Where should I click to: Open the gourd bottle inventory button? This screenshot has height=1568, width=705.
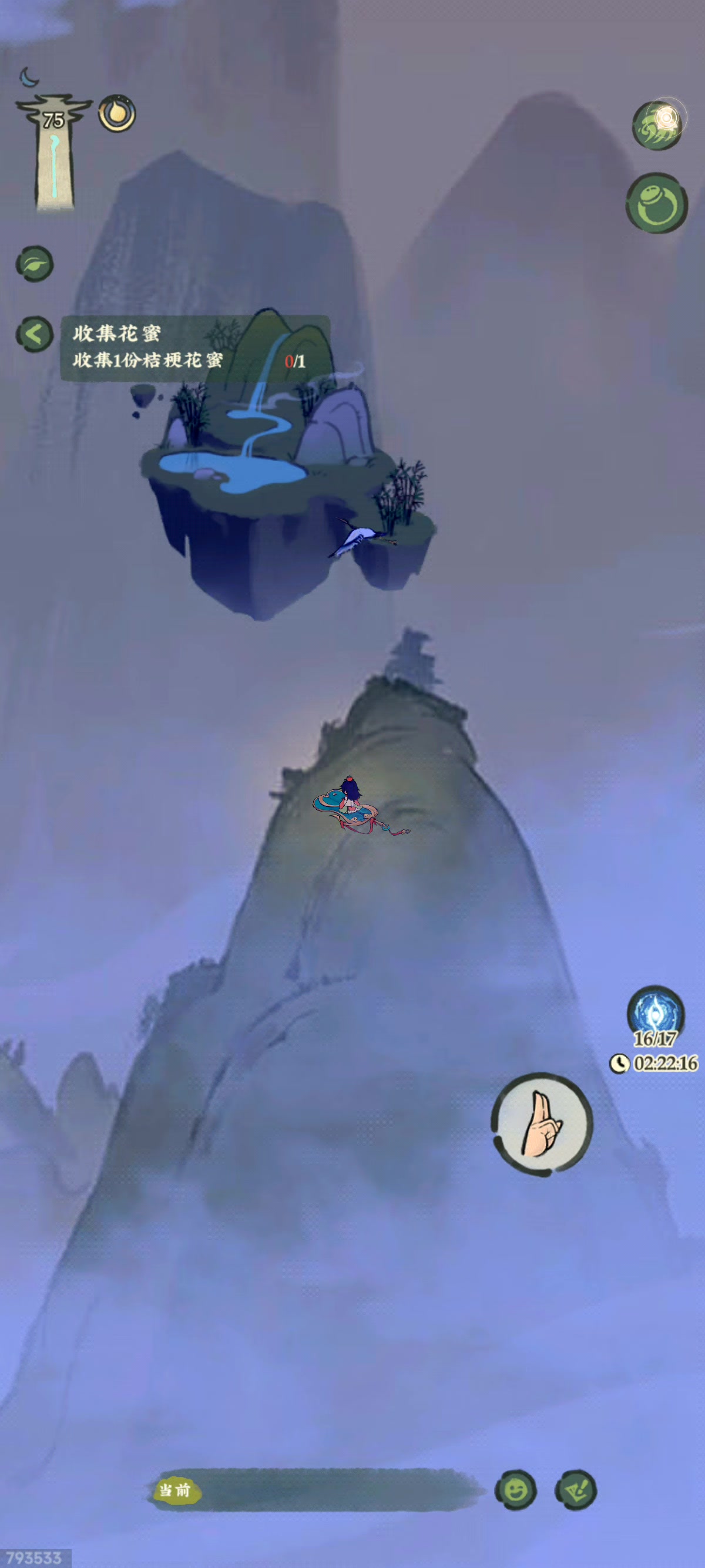coord(656,203)
